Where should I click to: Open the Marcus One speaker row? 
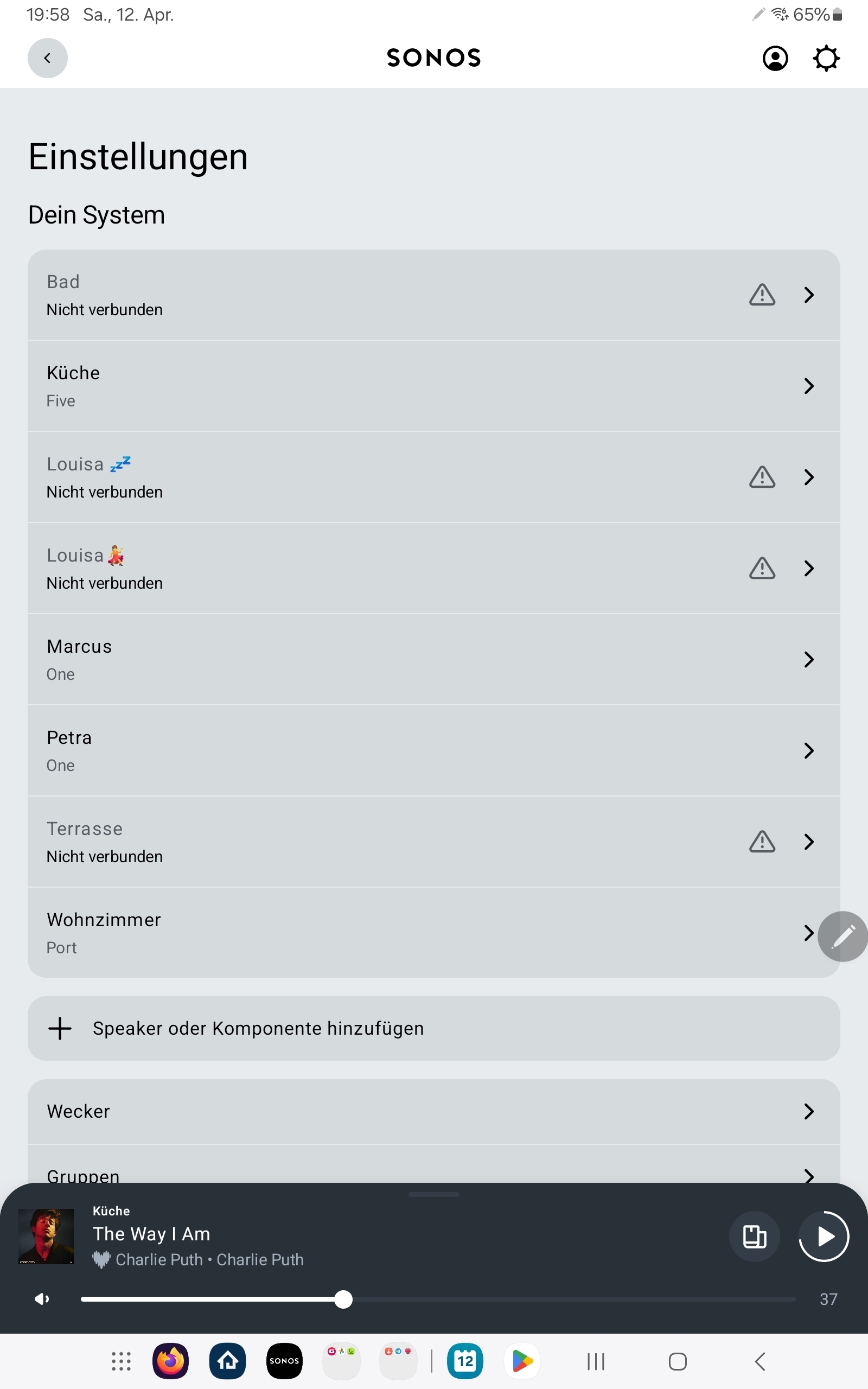[434, 659]
